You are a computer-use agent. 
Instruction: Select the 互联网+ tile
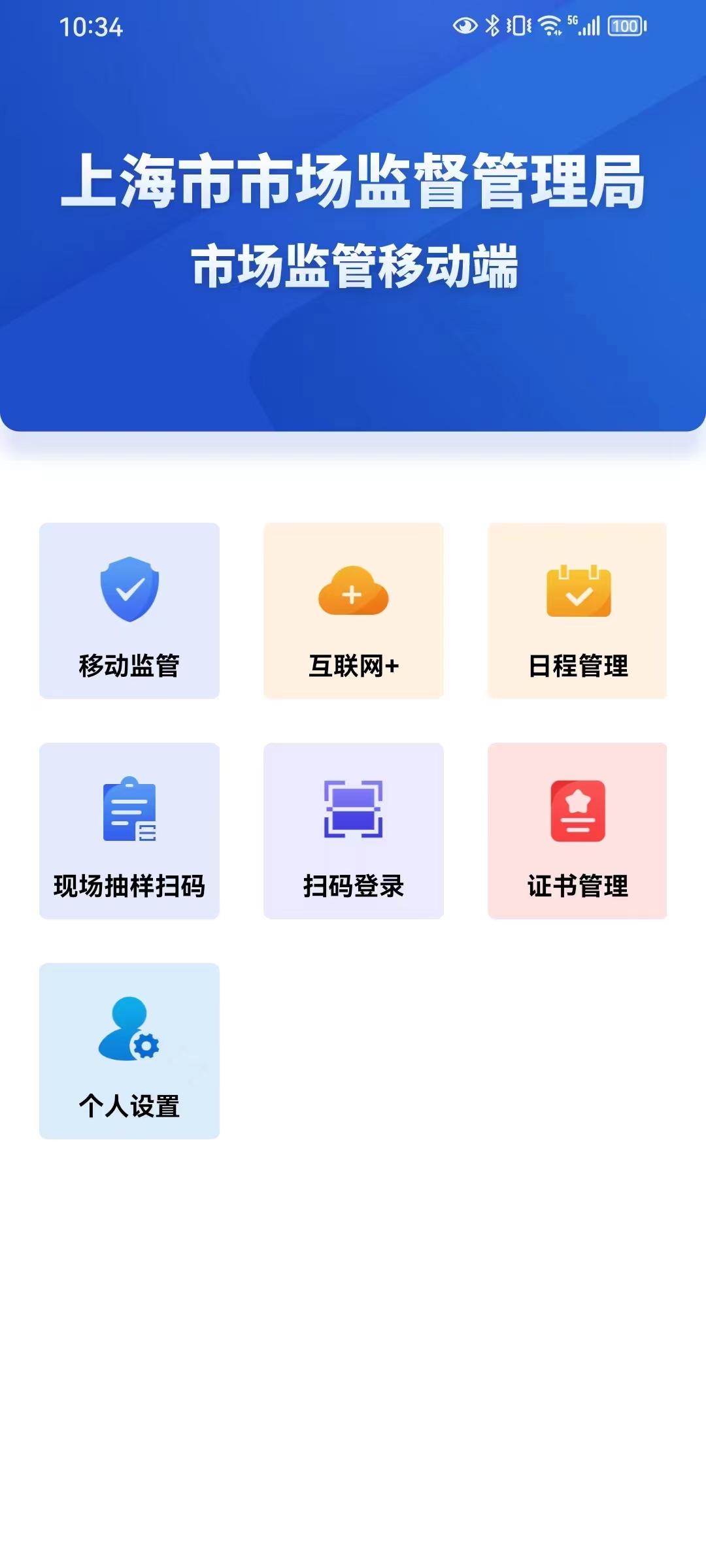pos(354,611)
